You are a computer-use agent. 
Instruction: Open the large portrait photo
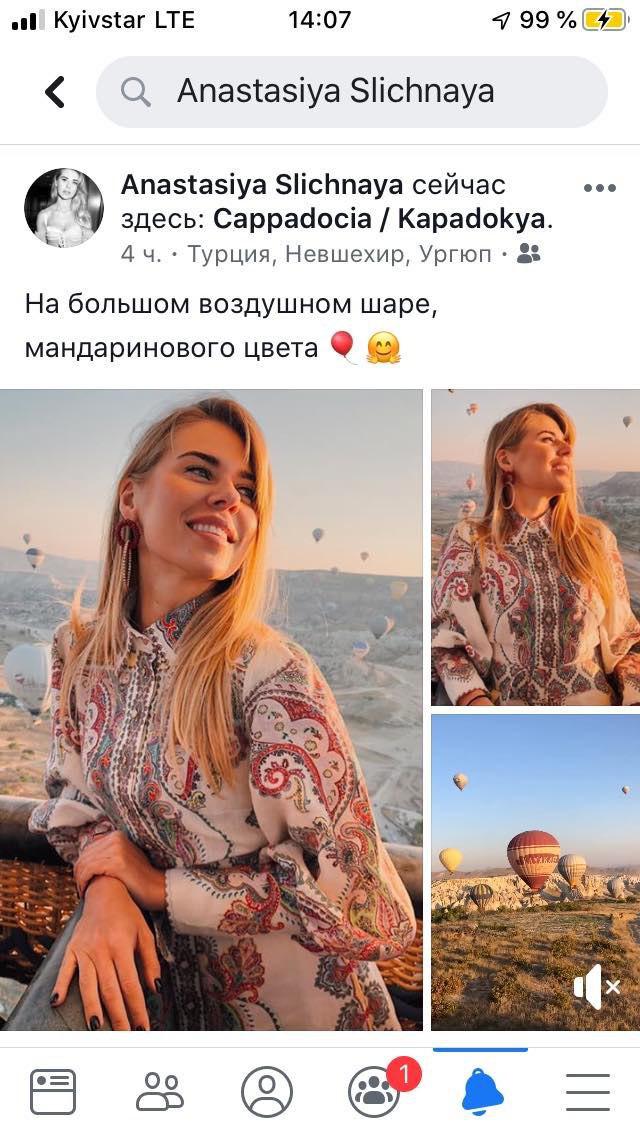[x=211, y=708]
